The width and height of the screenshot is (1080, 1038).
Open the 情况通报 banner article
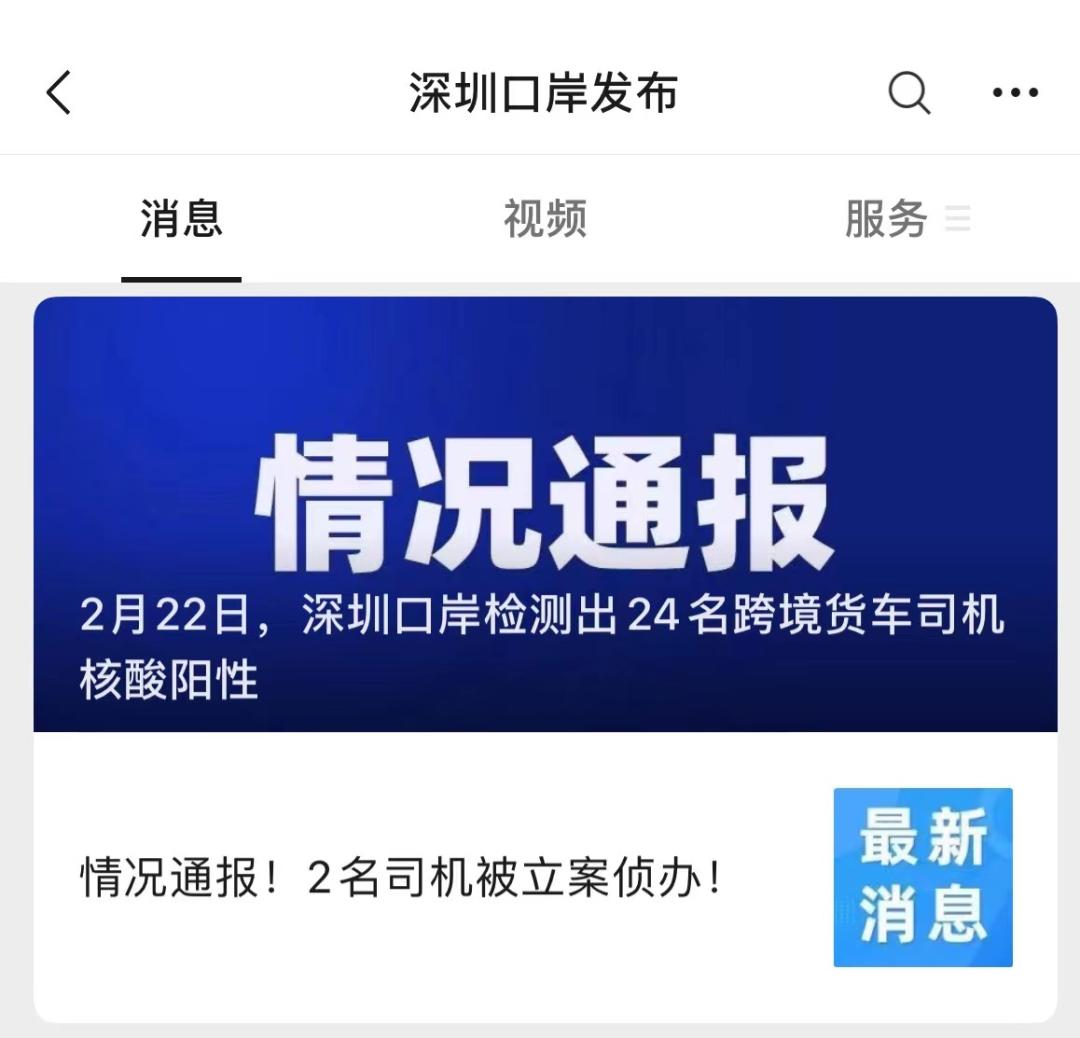(545, 514)
